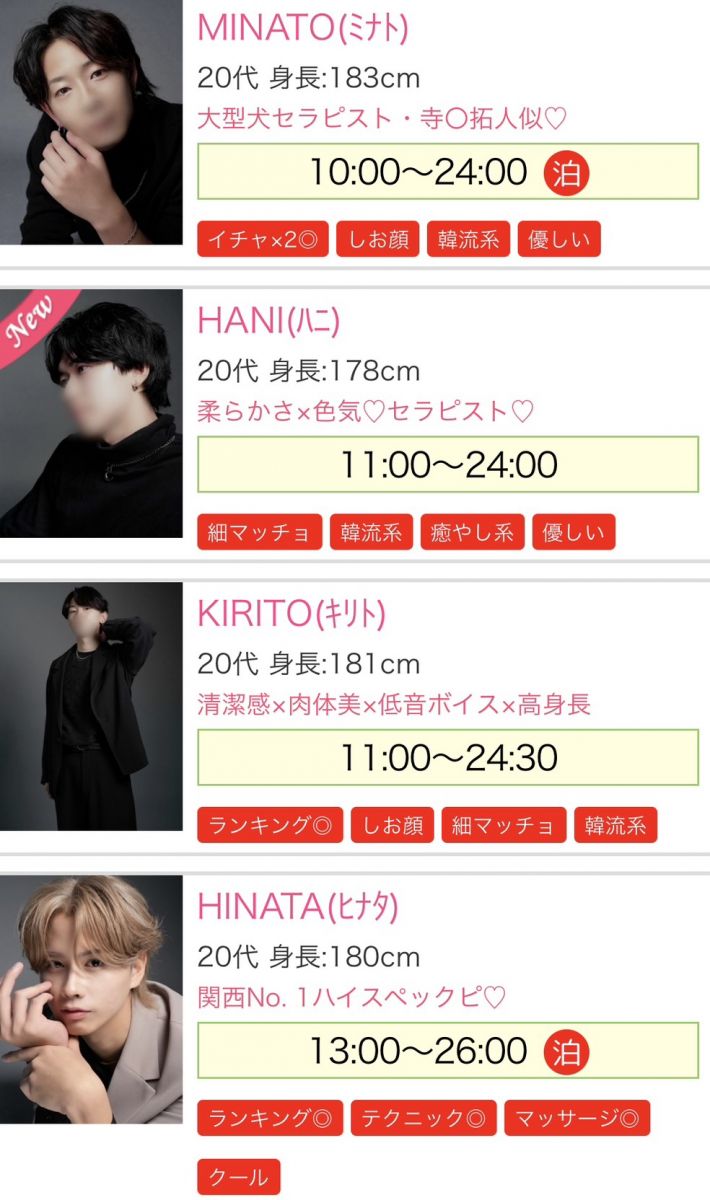Image resolution: width=710 pixels, height=1200 pixels.
Task: Tap the MINATO(ミナト) name link
Action: 303,28
